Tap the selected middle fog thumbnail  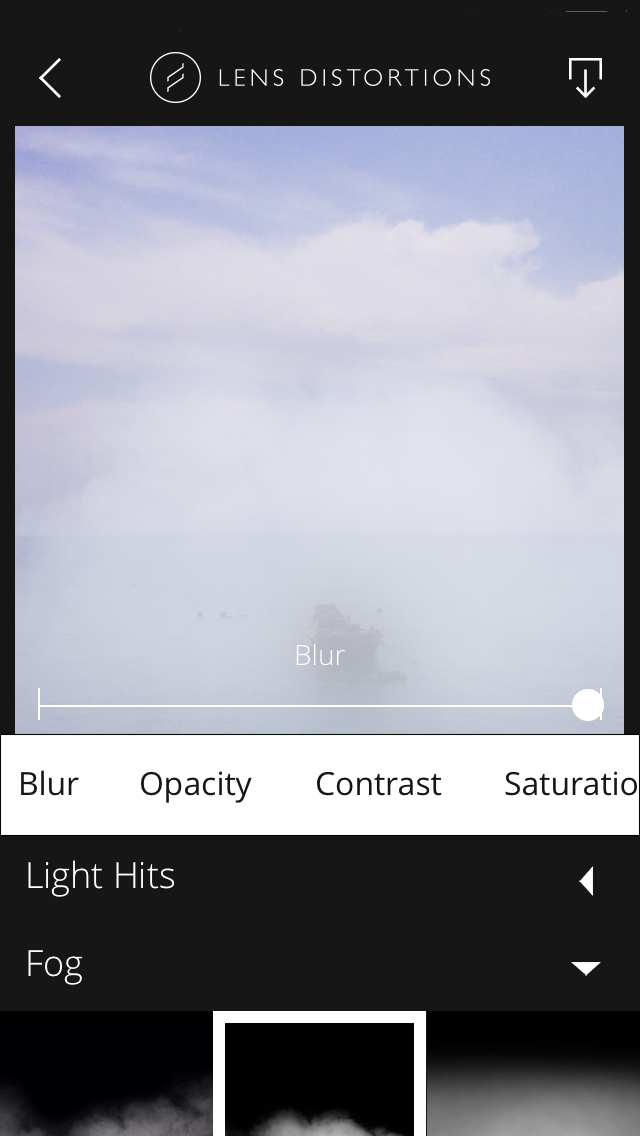click(320, 1074)
